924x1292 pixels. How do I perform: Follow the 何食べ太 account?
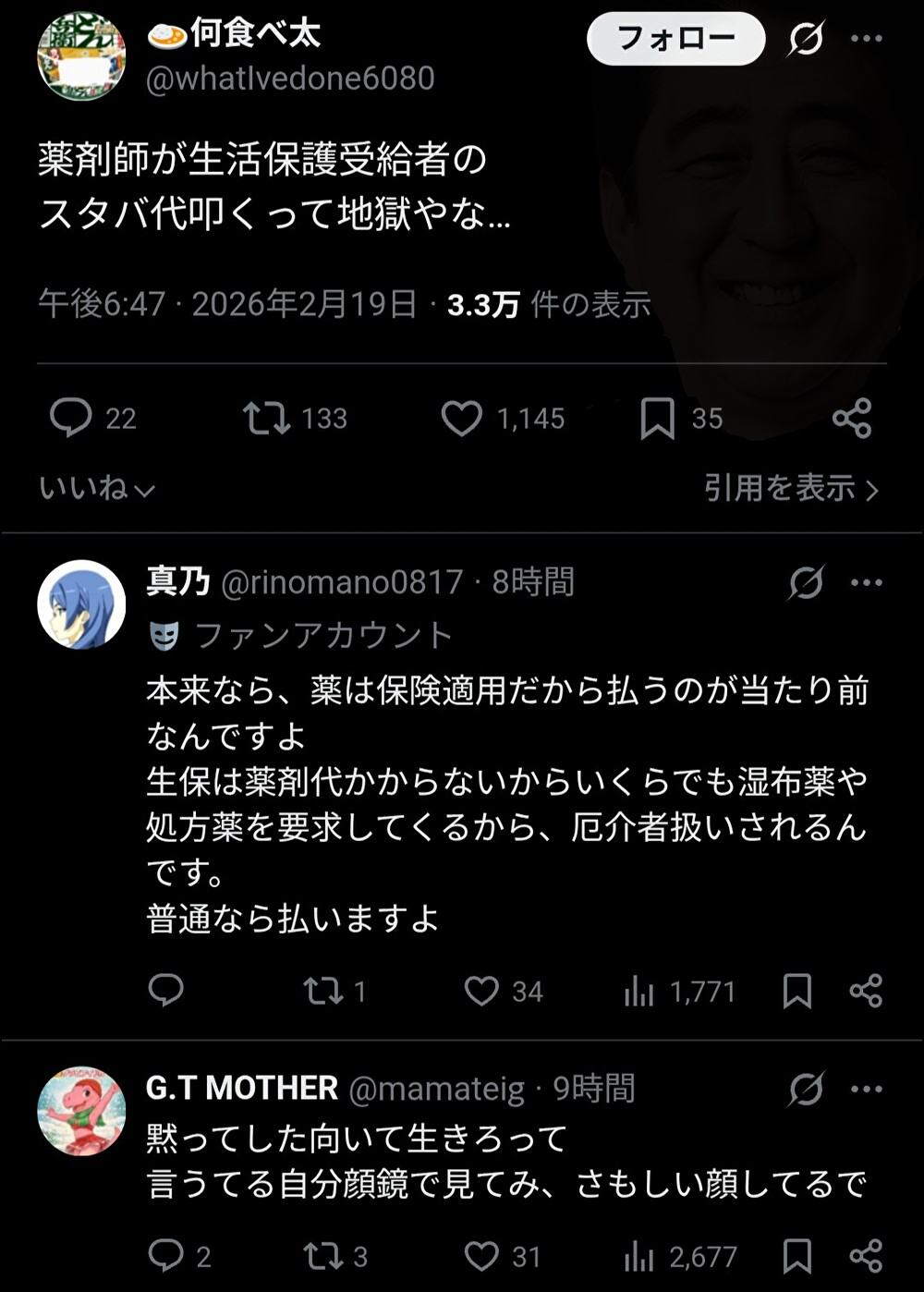(x=675, y=39)
